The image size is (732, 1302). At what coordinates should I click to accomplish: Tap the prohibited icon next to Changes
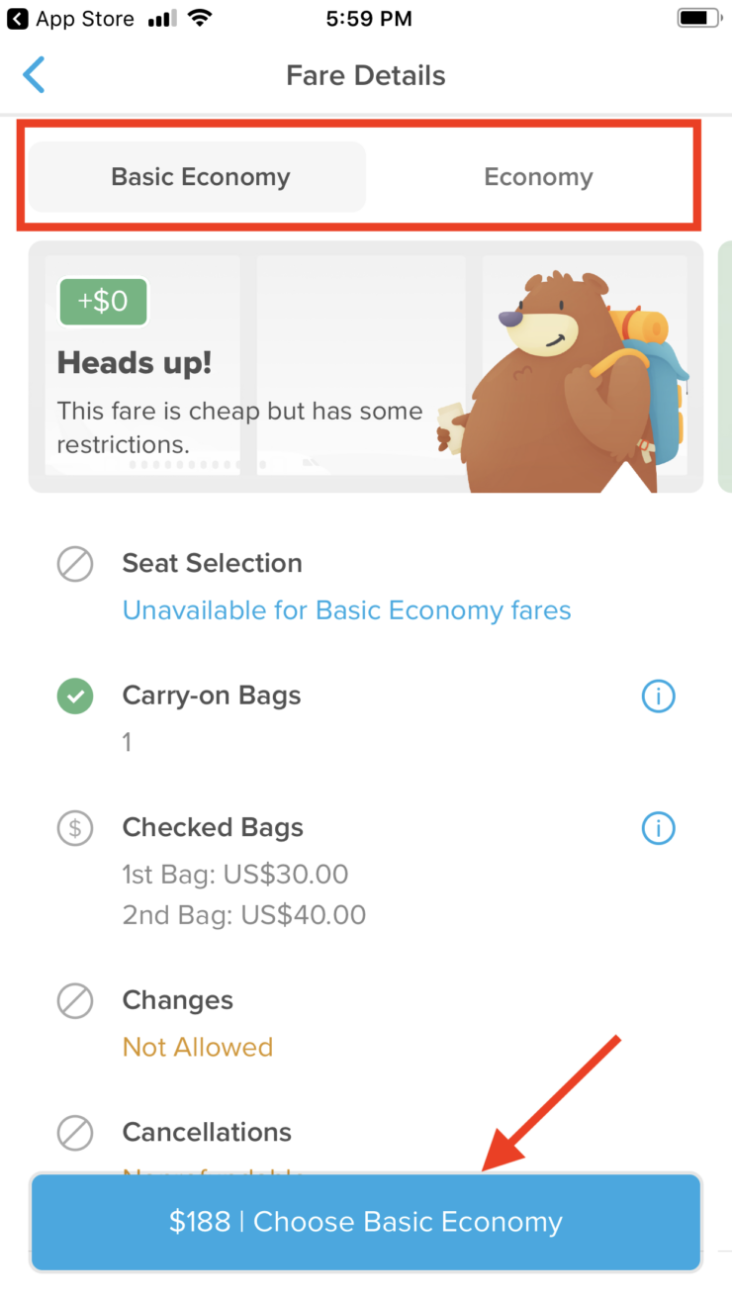74,1001
